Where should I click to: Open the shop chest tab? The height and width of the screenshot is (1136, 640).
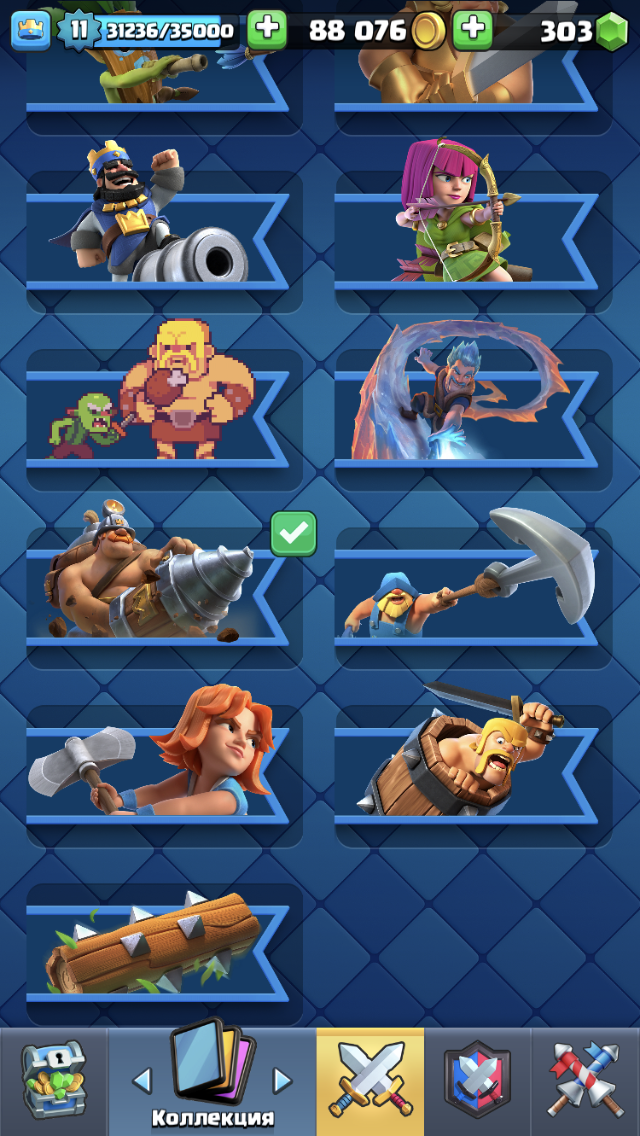pos(52,1082)
